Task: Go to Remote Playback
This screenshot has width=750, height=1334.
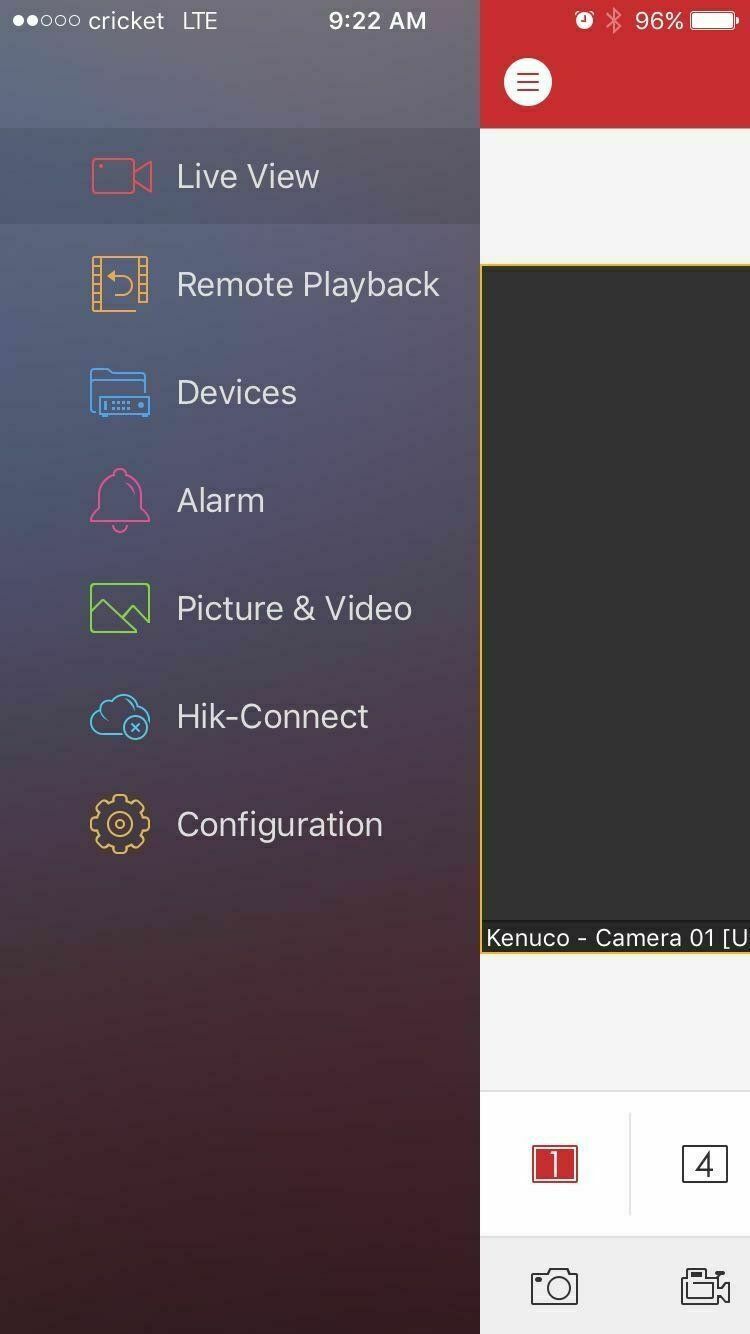Action: (x=240, y=284)
